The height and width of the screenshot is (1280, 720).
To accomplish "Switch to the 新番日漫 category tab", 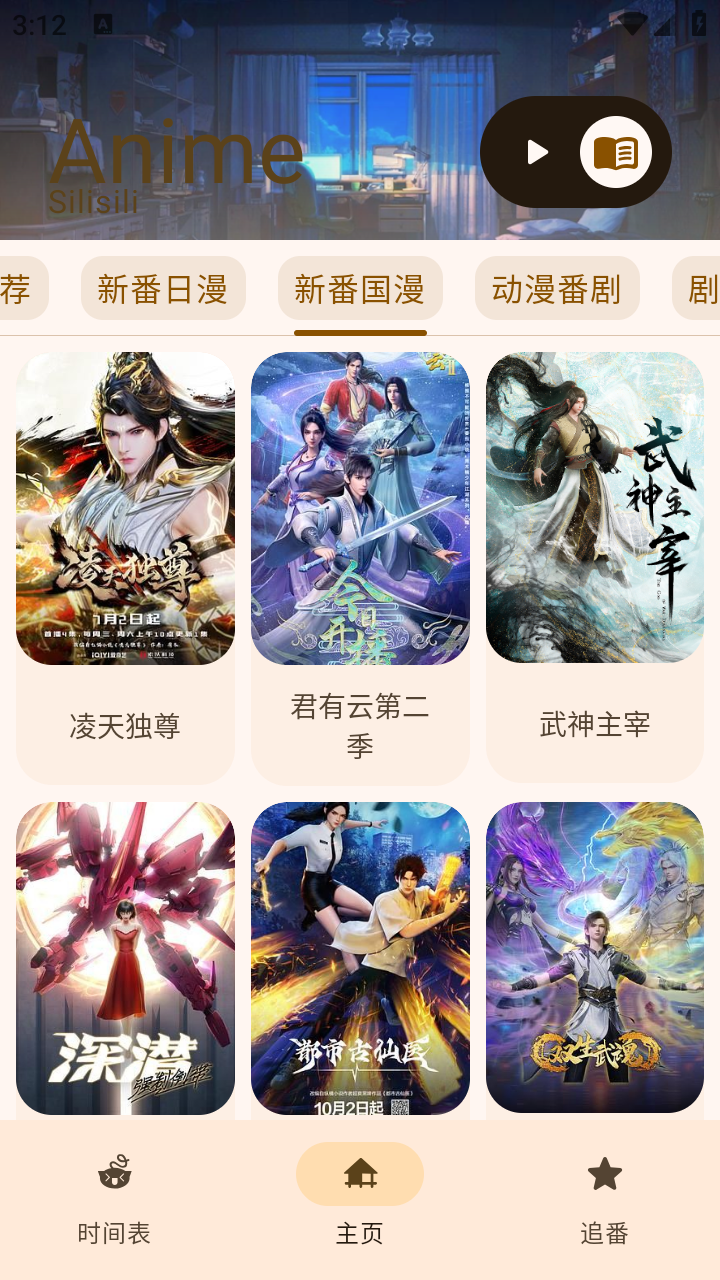I will click(163, 288).
